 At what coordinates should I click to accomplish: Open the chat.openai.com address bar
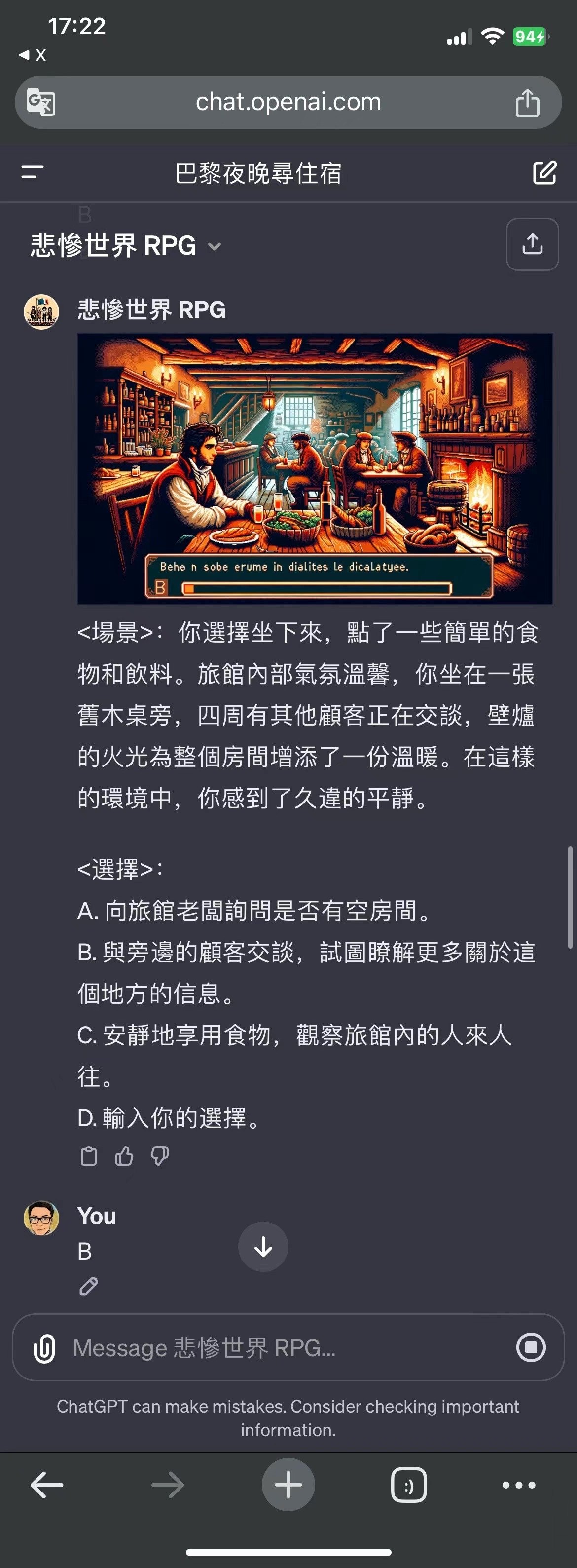(288, 102)
